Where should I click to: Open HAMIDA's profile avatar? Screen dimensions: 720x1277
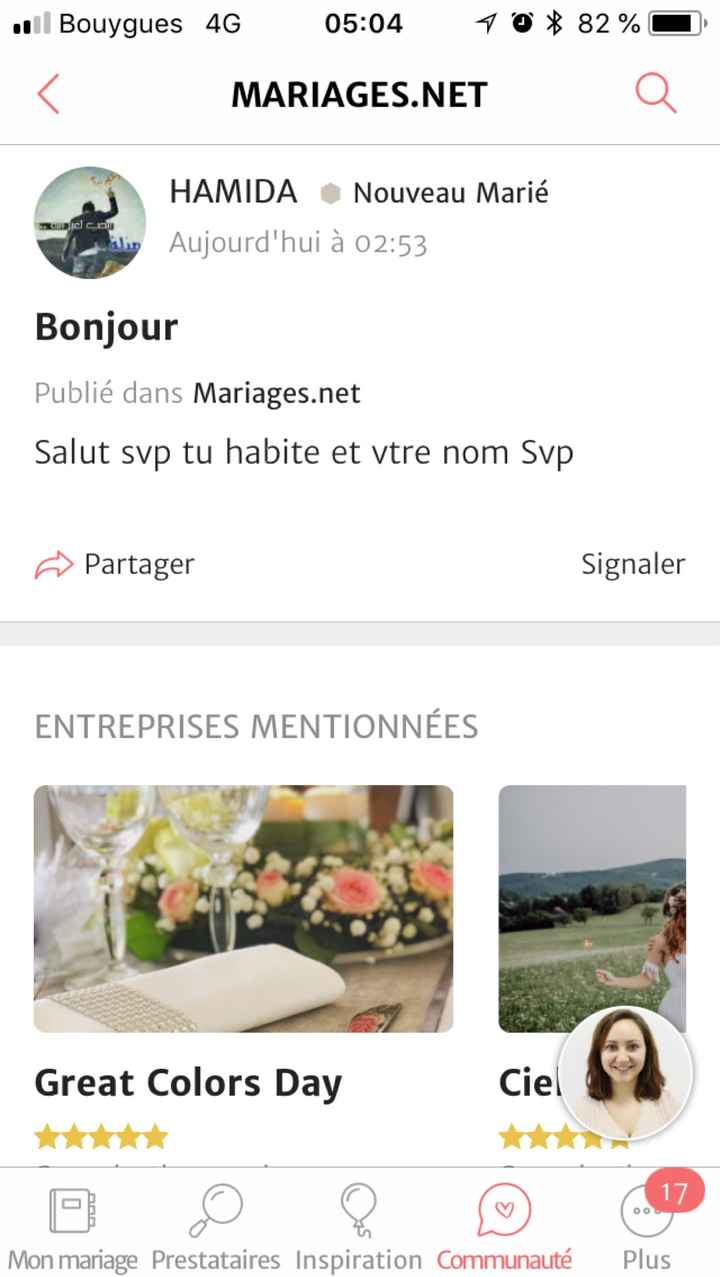[89, 222]
